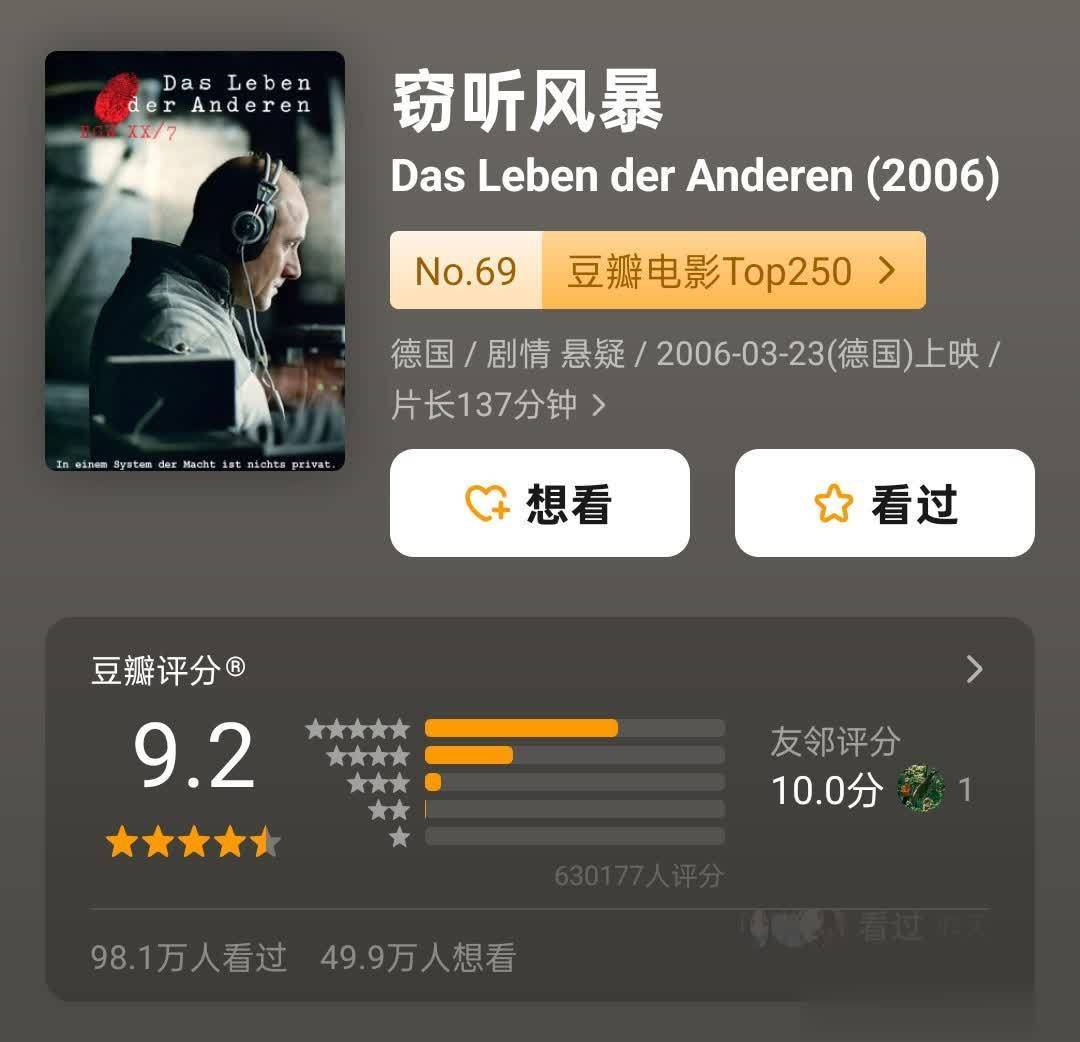The height and width of the screenshot is (1042, 1080).
Task: Open 豆瓣评分 details via the chevron
Action: (x=974, y=669)
